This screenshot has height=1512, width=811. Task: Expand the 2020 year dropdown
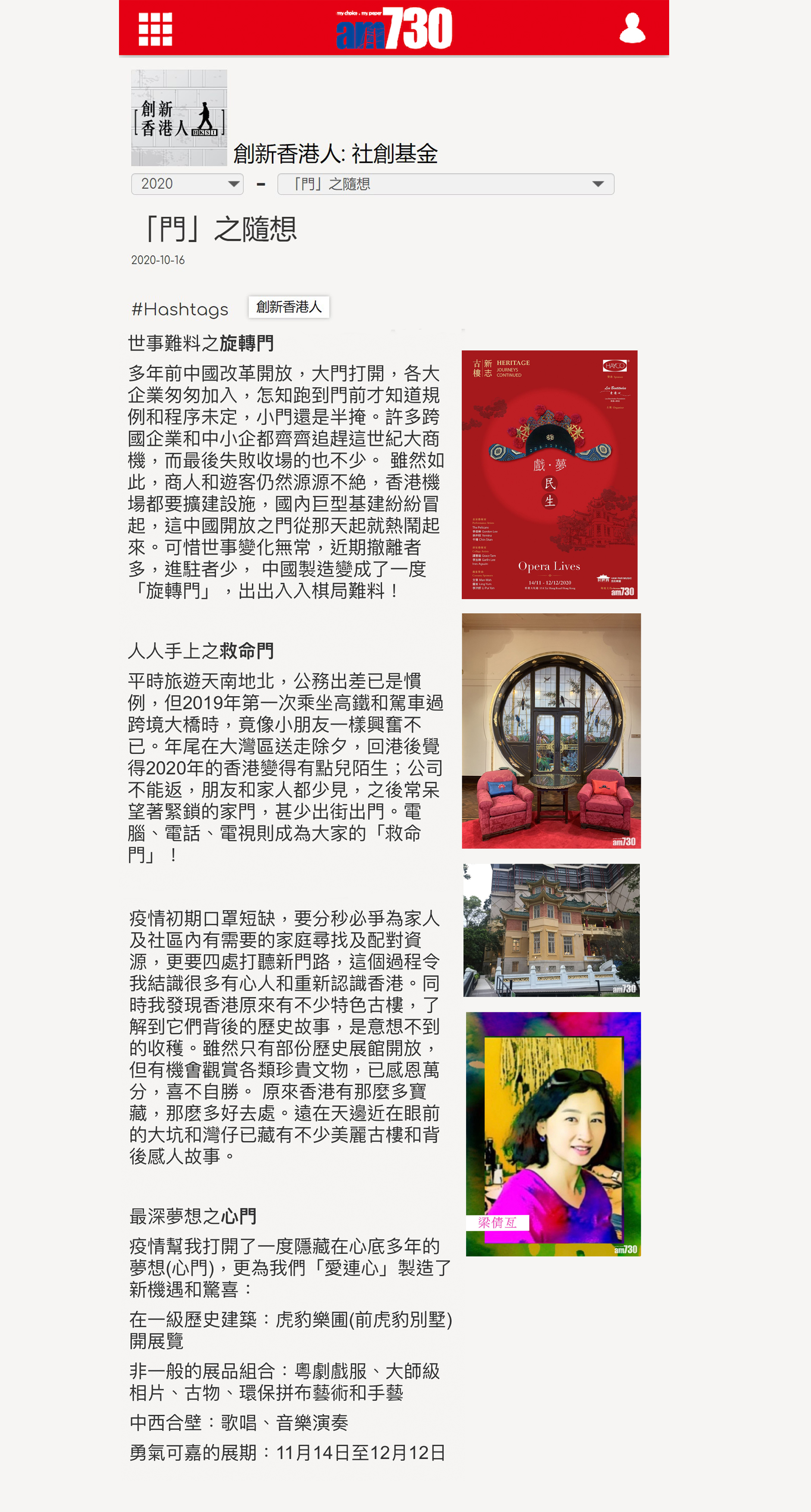pyautogui.click(x=187, y=184)
